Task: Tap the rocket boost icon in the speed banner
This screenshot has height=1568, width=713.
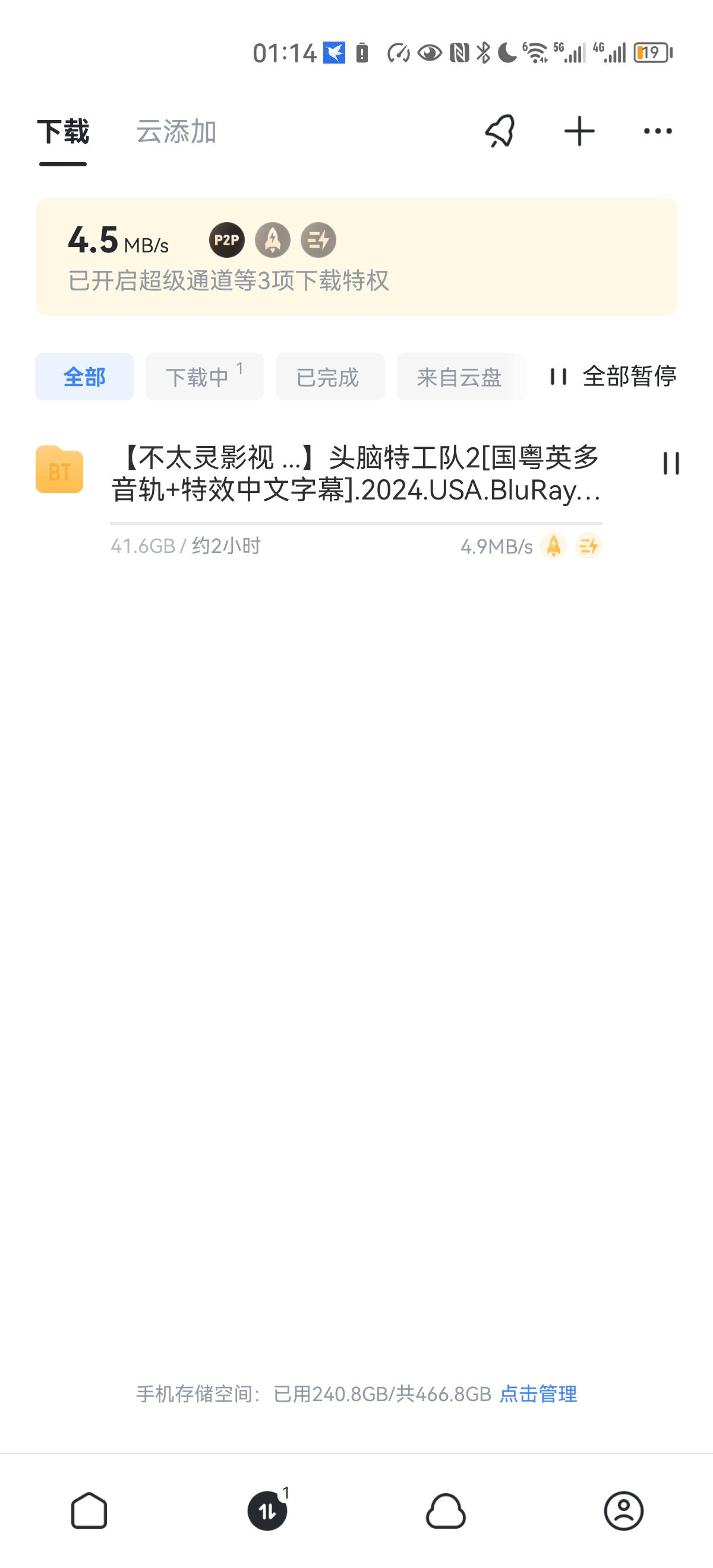Action: (x=272, y=240)
